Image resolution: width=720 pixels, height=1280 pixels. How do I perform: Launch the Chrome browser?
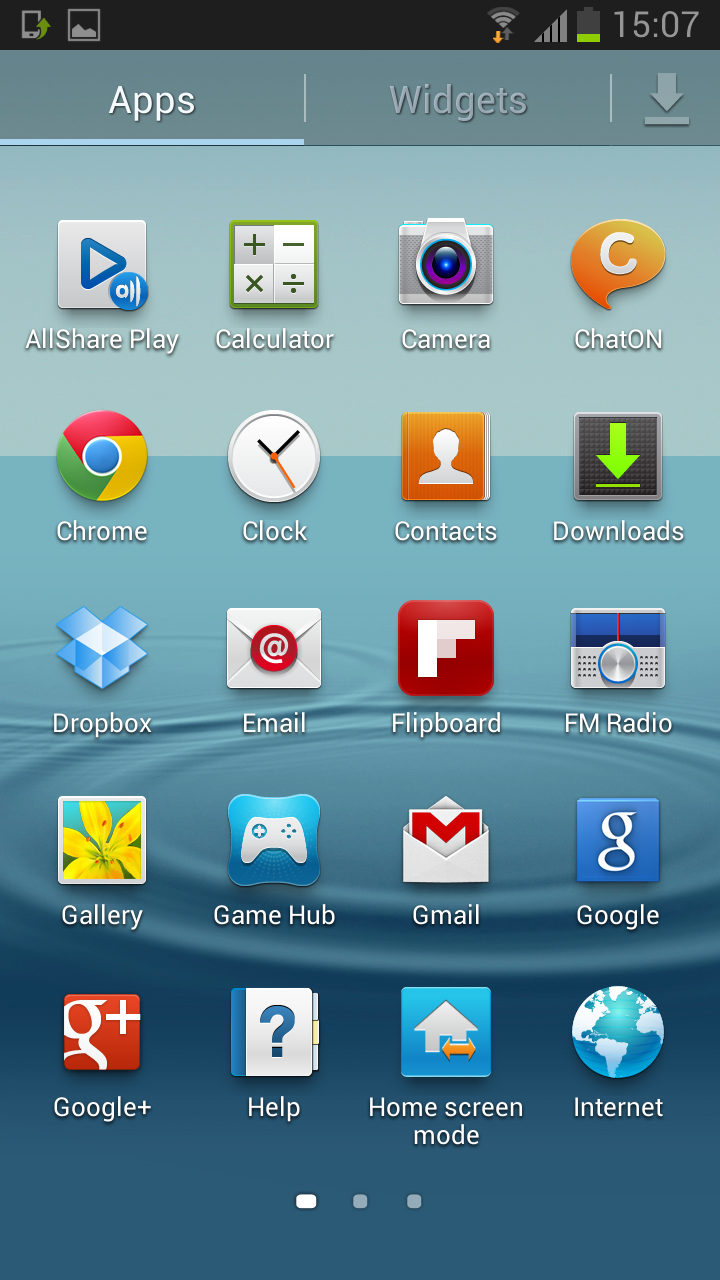coord(102,457)
